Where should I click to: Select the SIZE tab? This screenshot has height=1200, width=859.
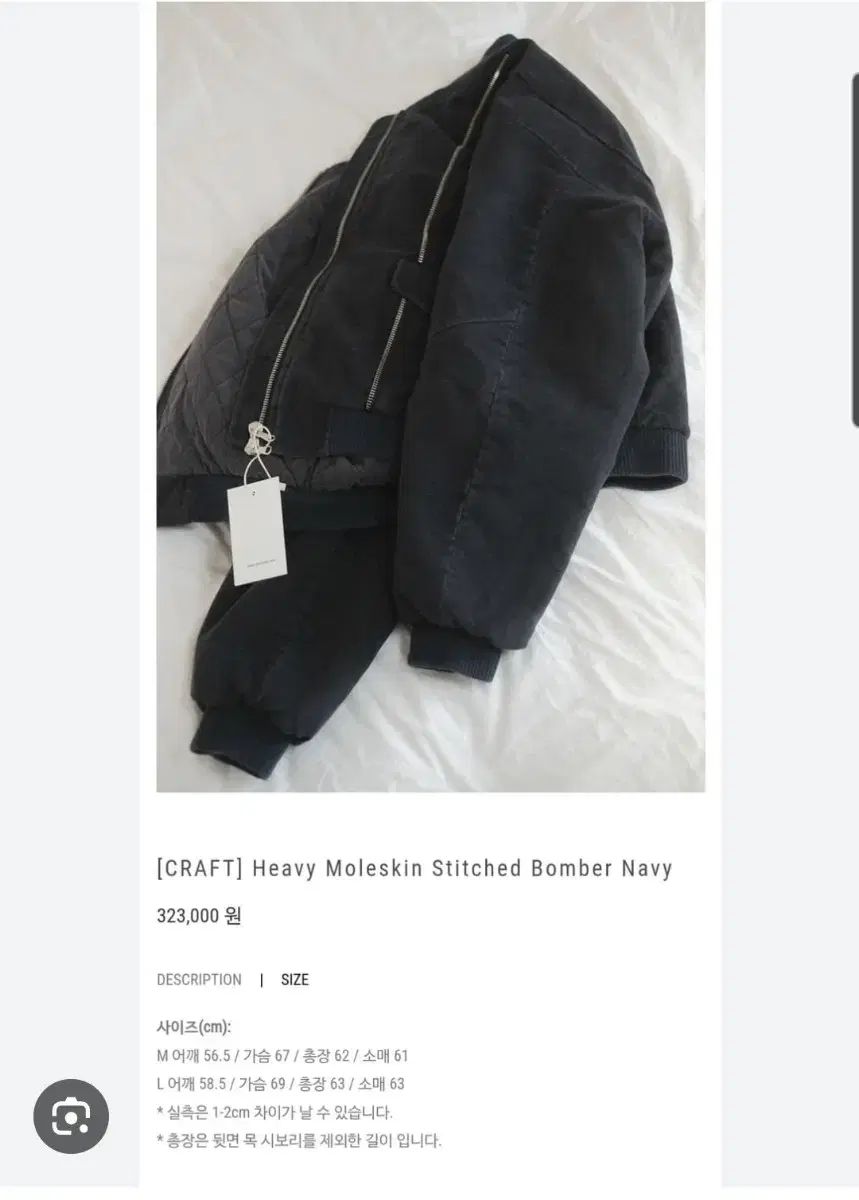294,980
